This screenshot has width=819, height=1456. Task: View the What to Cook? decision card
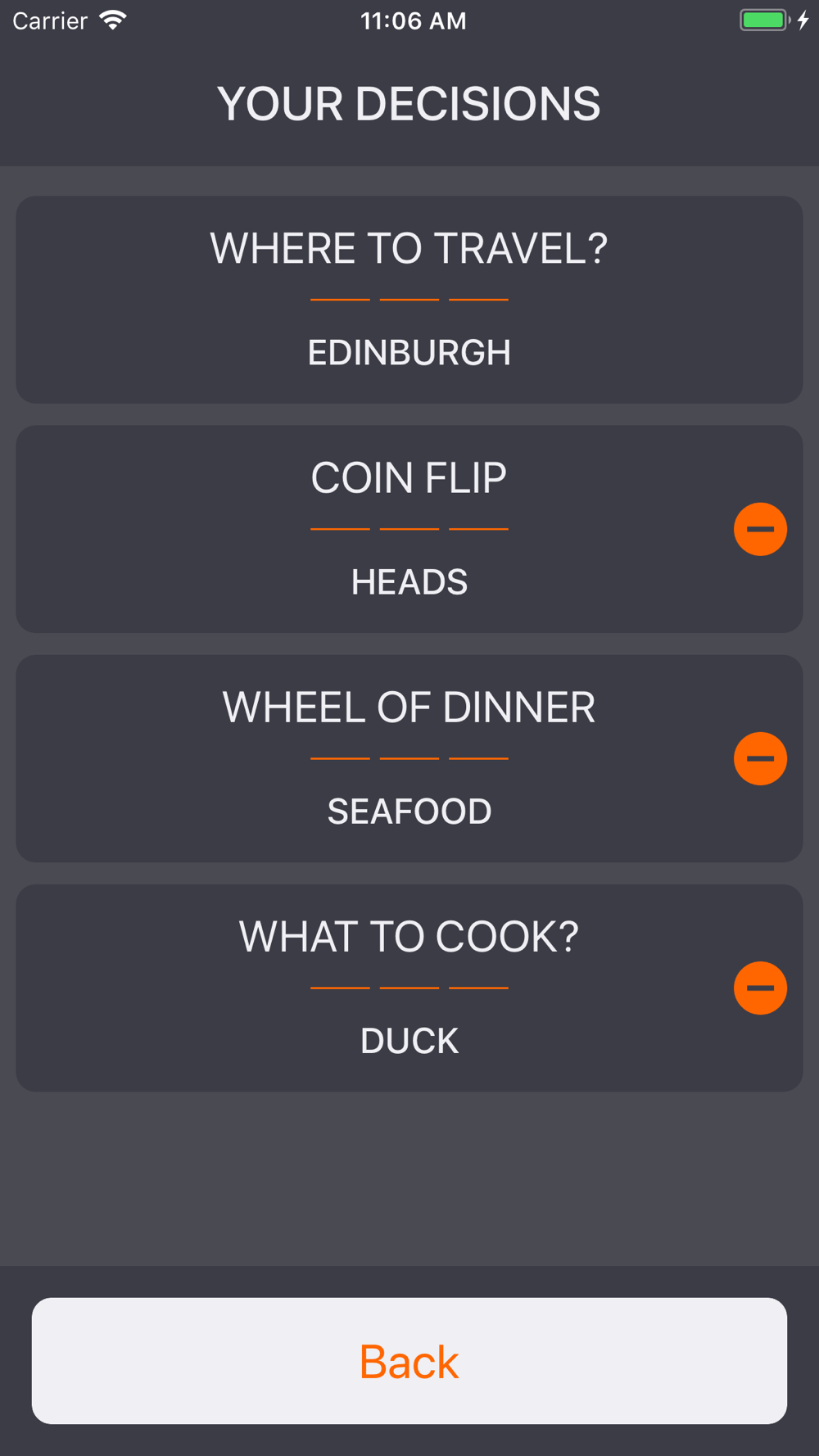(x=409, y=988)
